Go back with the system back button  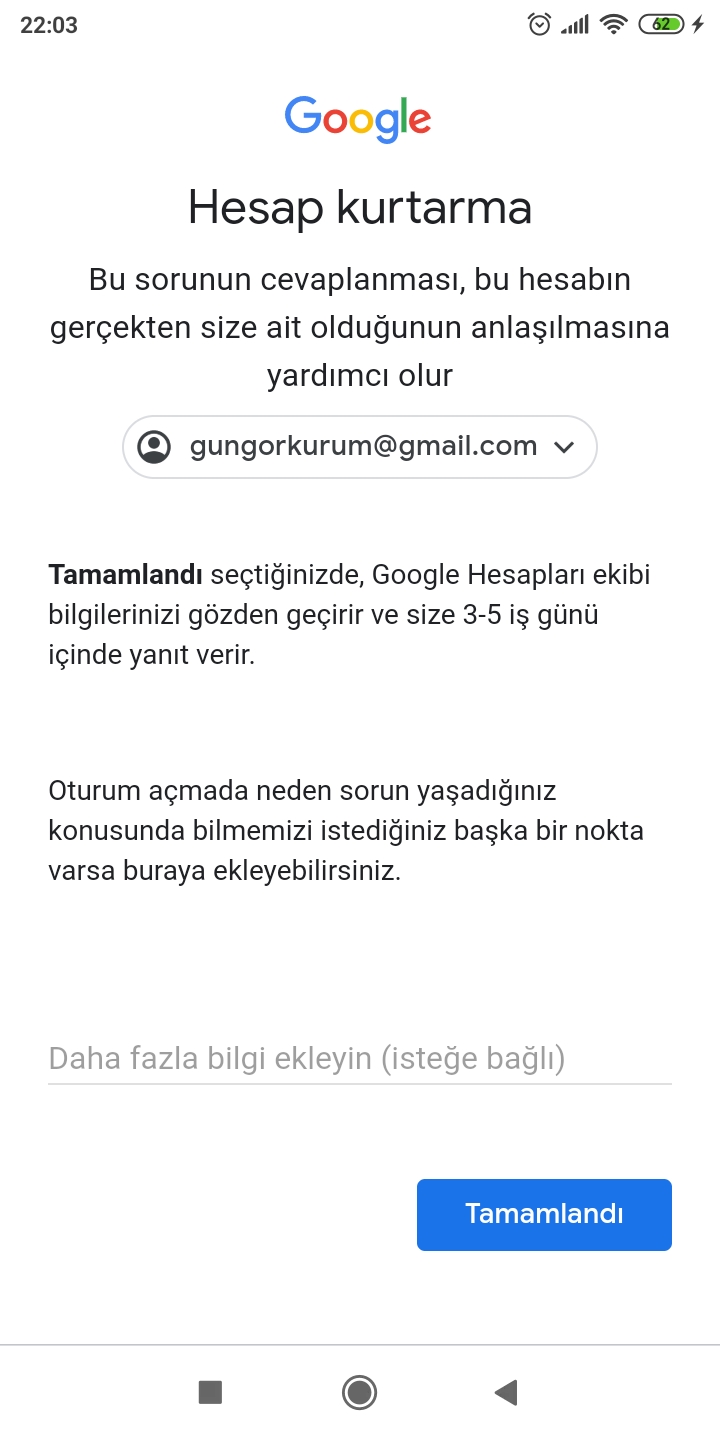coord(506,1392)
